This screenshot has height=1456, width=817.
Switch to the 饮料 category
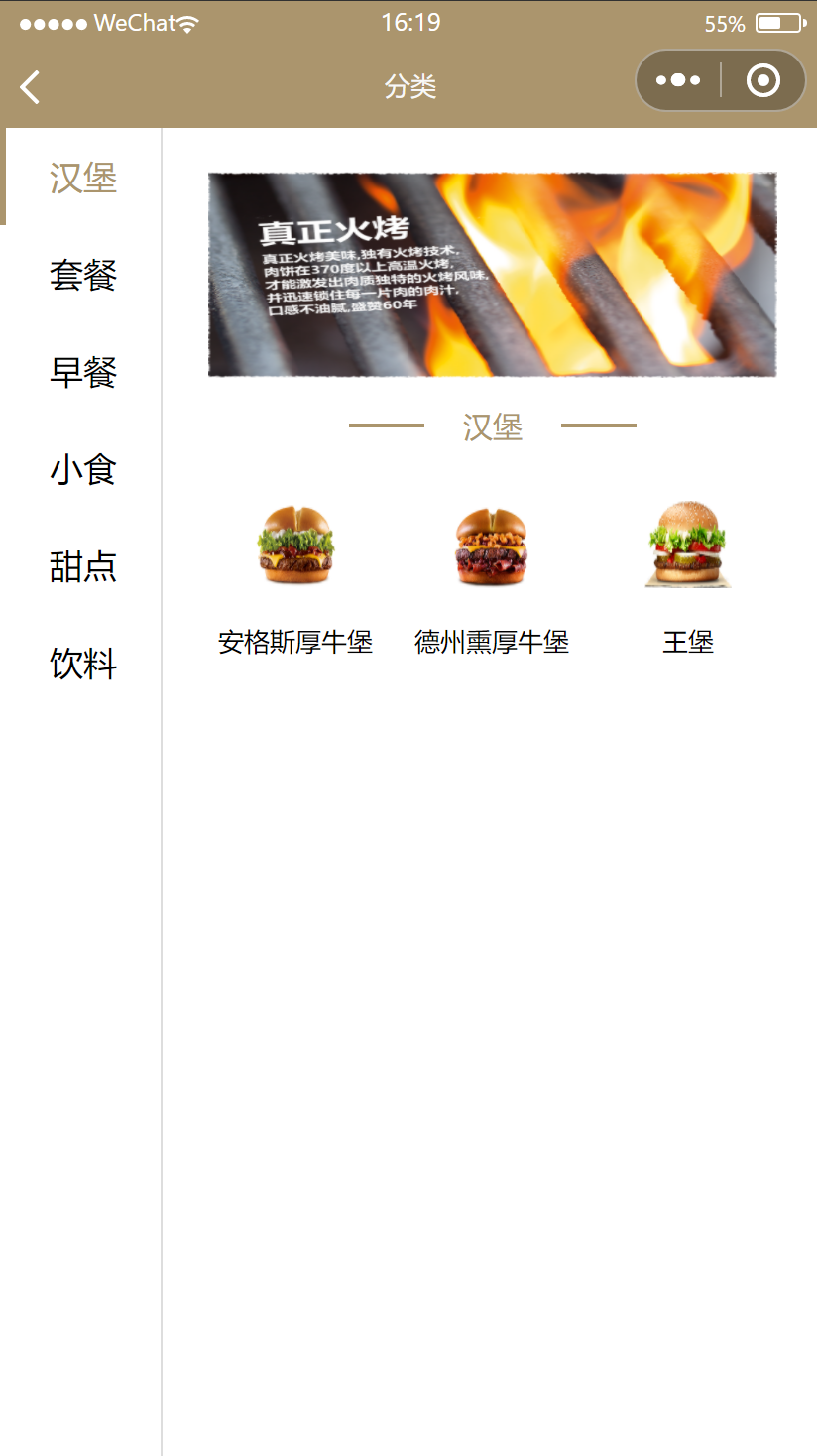pos(83,664)
